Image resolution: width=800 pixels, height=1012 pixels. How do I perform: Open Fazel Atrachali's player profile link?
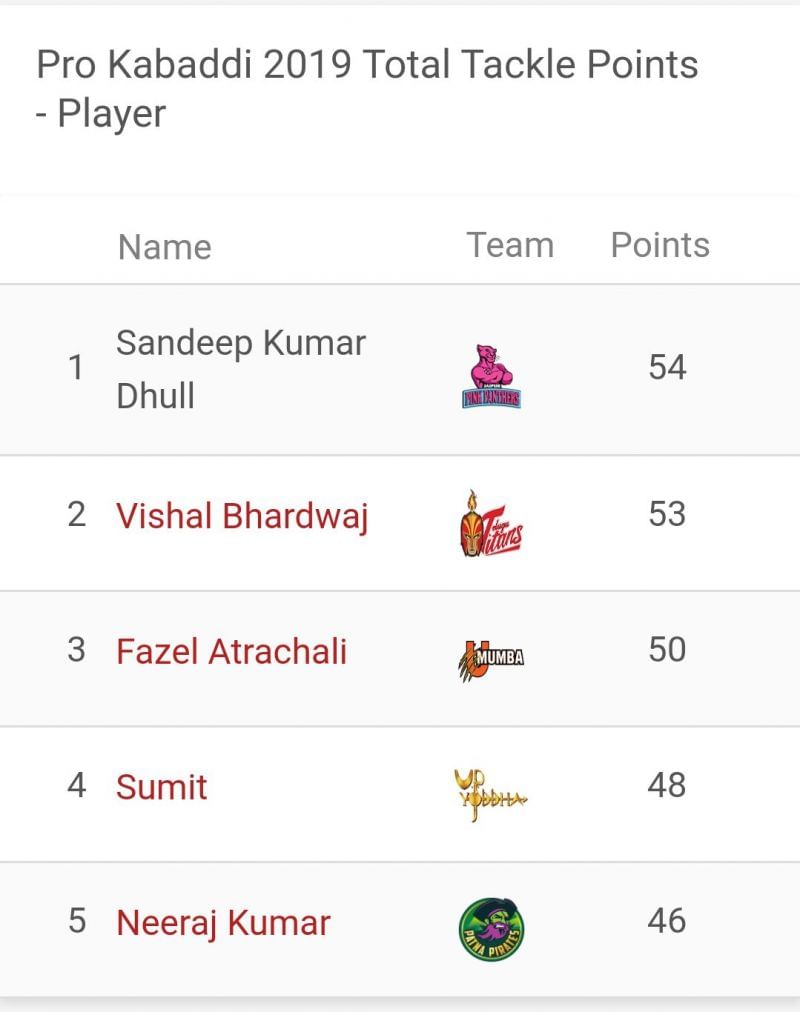(231, 652)
